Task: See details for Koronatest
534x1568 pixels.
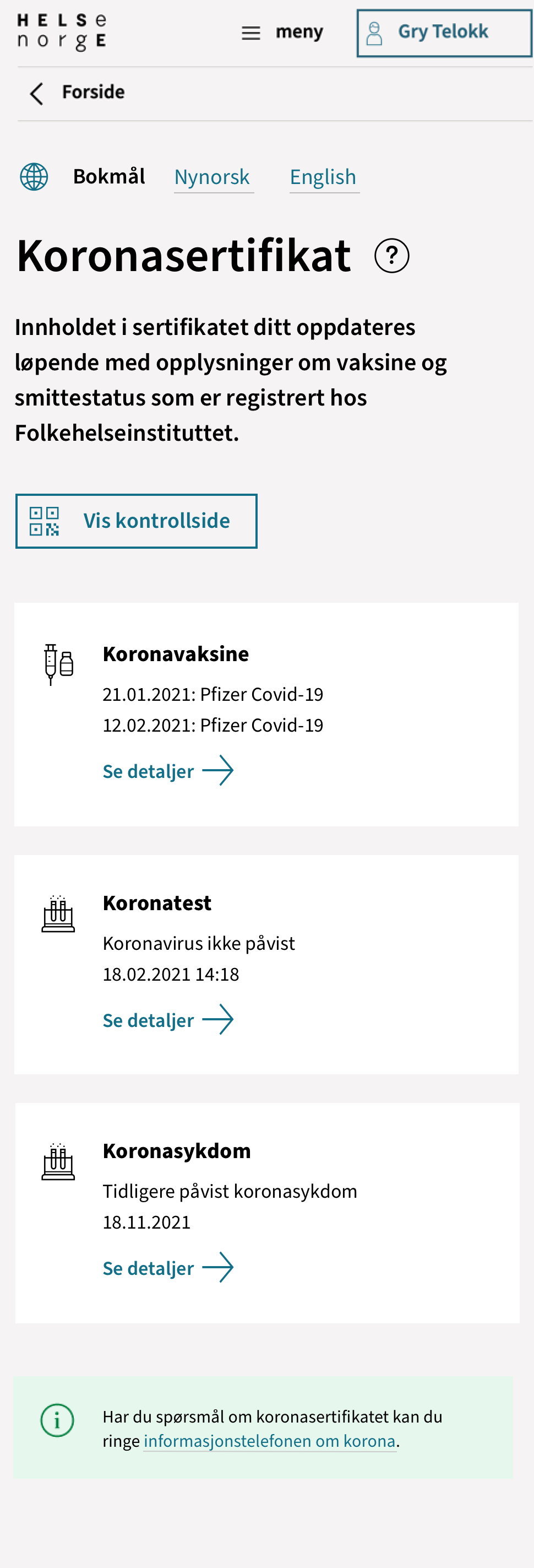Action: pos(167,1020)
